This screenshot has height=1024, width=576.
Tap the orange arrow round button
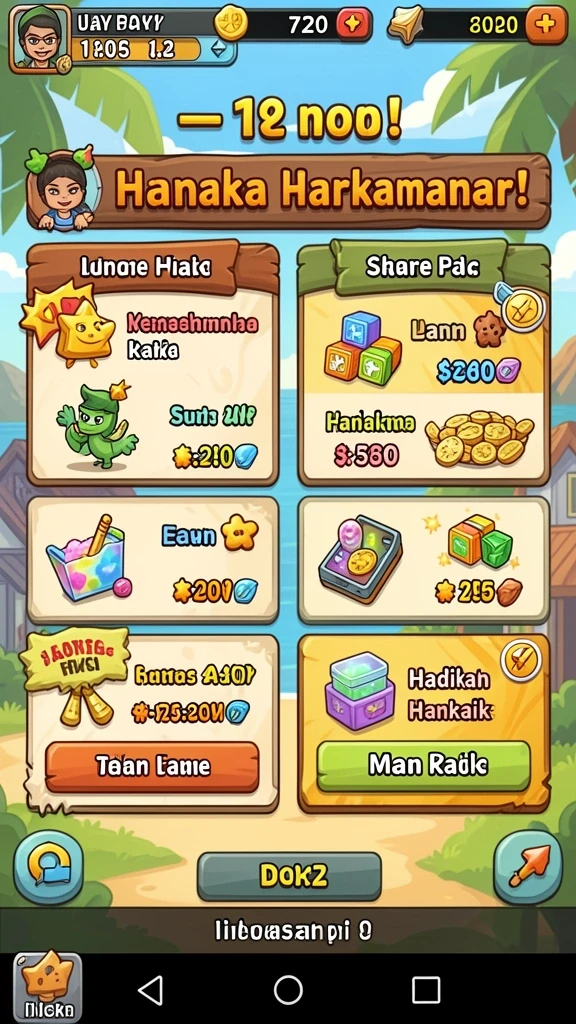[528, 867]
